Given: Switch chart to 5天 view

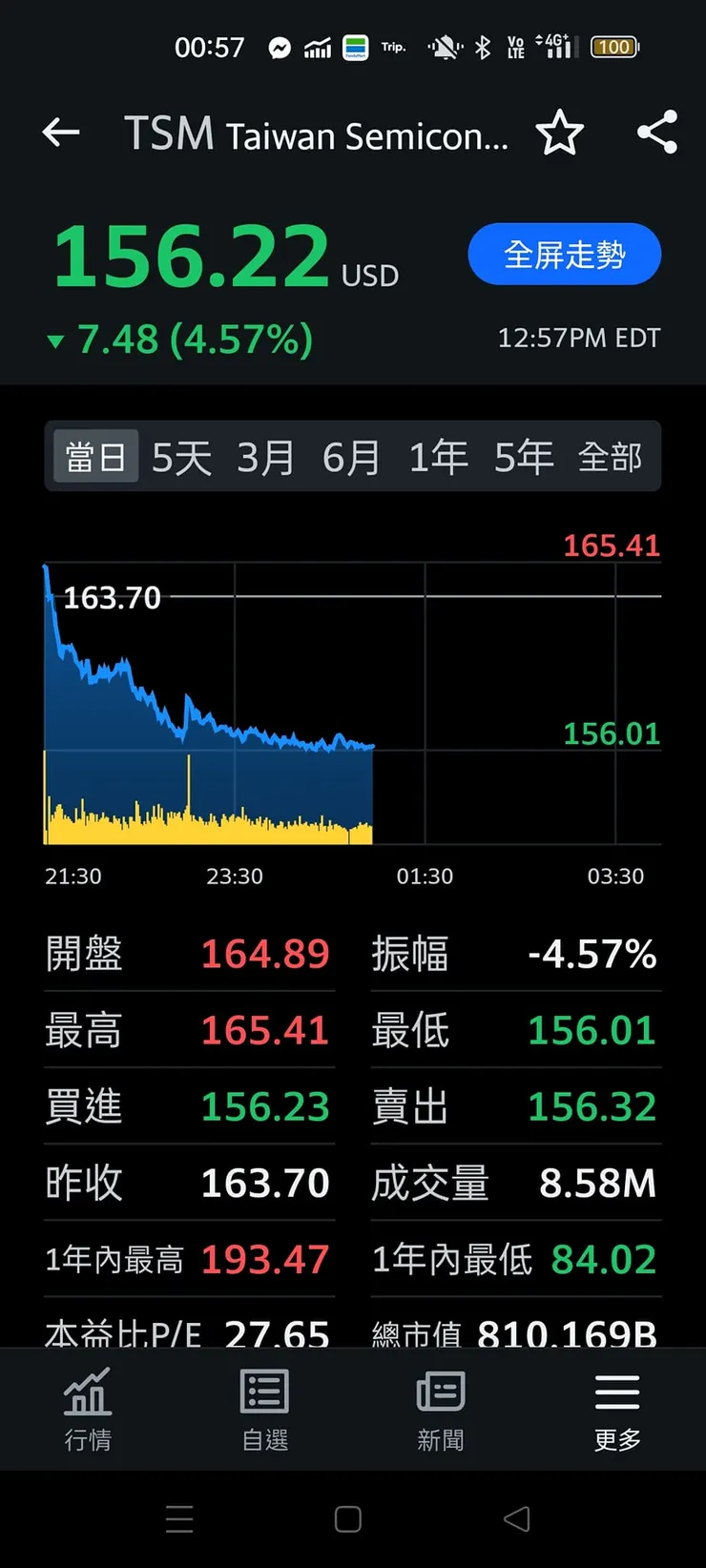Looking at the screenshot, I should [x=180, y=457].
